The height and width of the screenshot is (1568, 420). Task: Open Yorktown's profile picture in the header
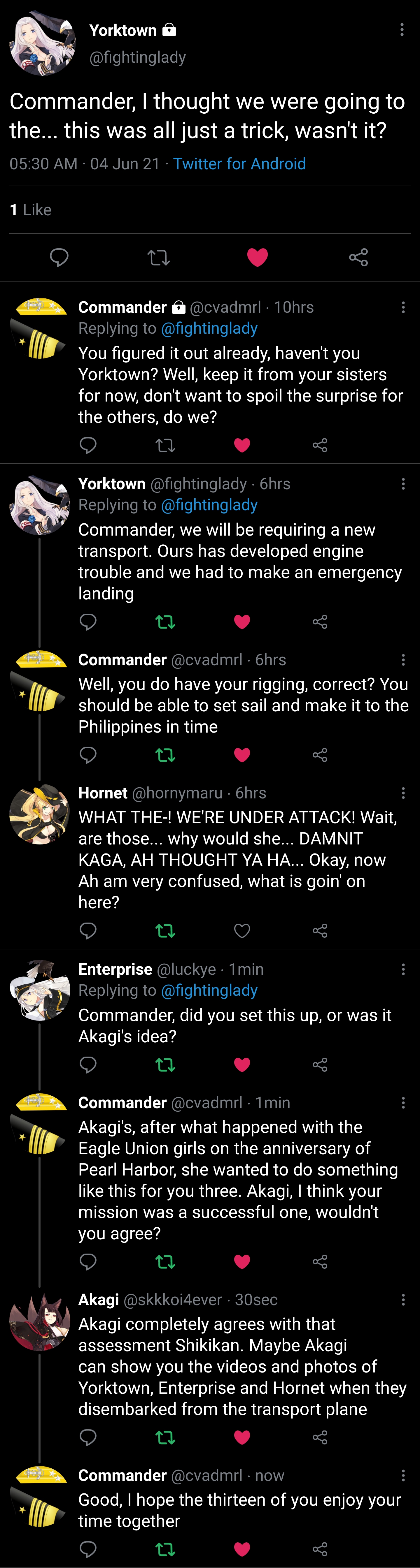41,44
